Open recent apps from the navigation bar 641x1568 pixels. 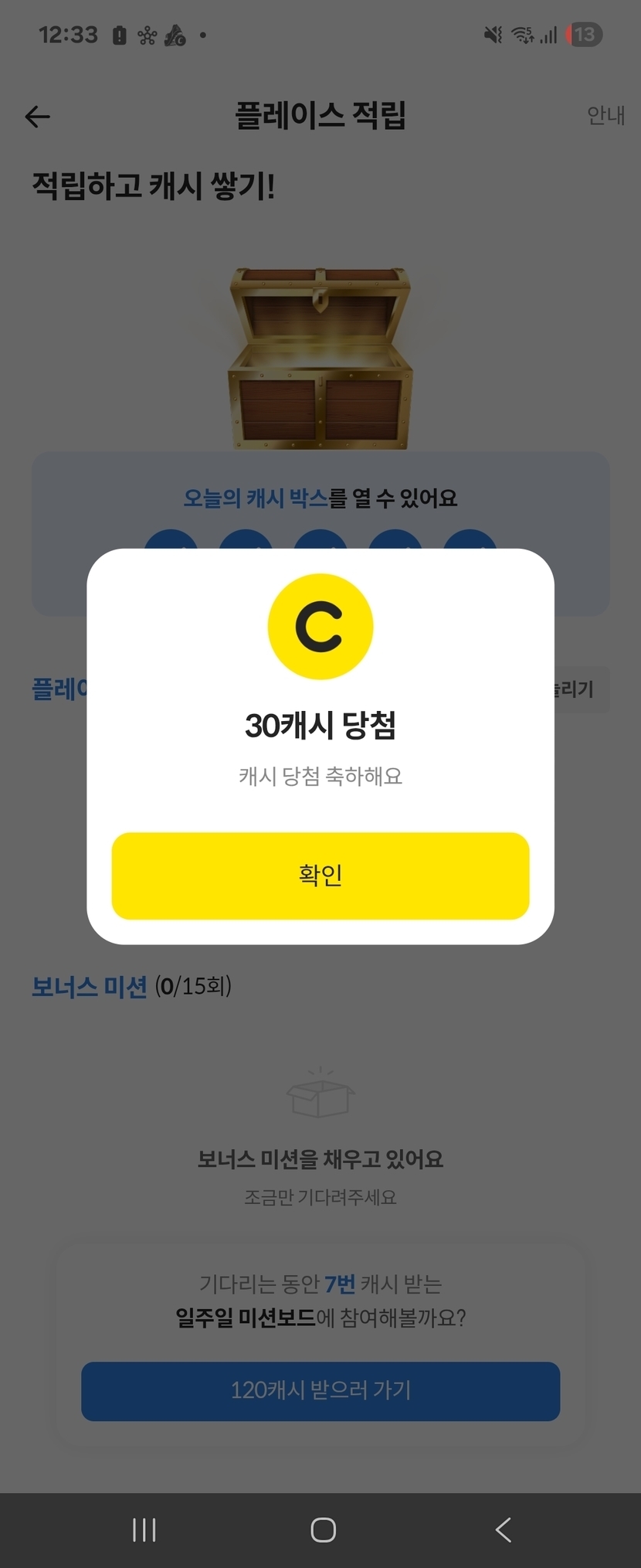click(144, 1529)
